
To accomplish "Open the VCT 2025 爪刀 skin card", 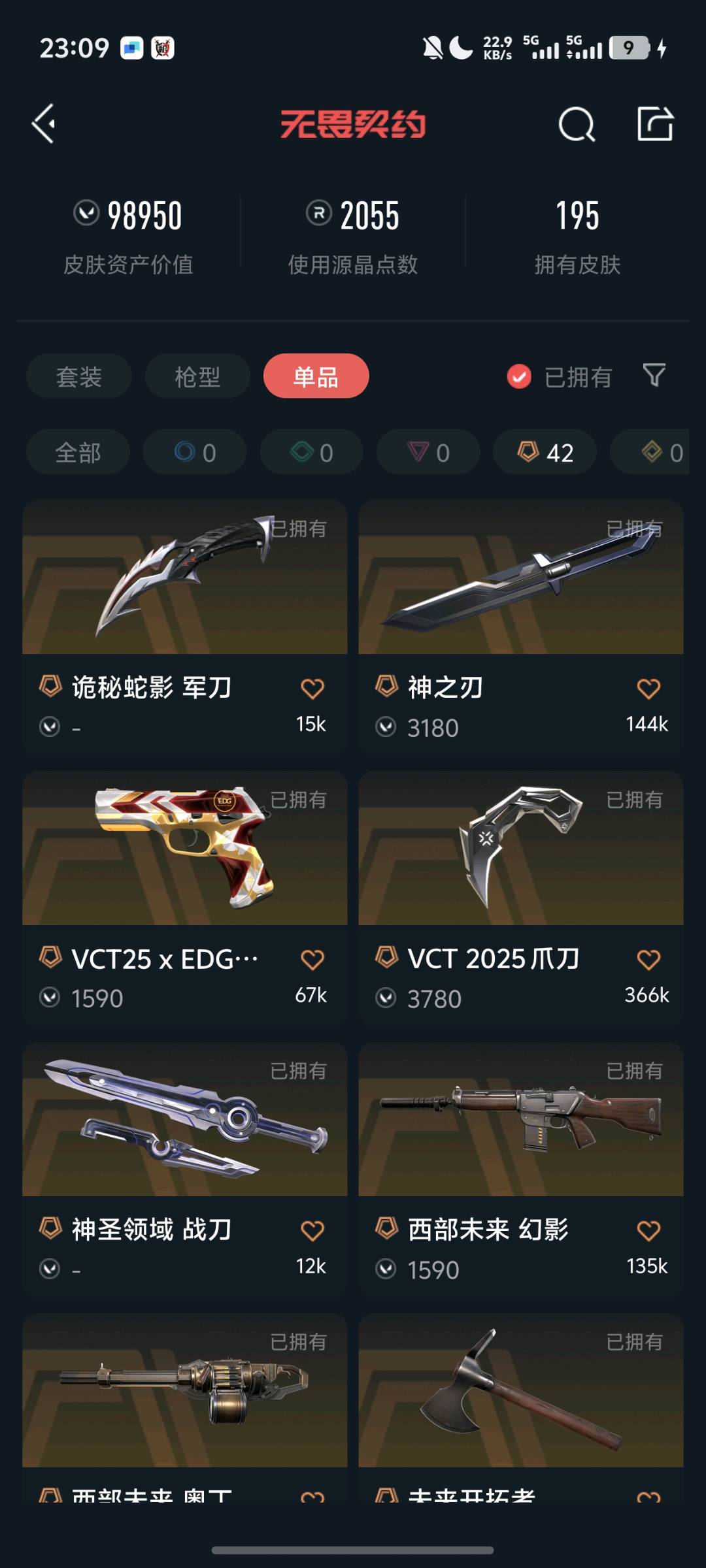I will [x=521, y=849].
